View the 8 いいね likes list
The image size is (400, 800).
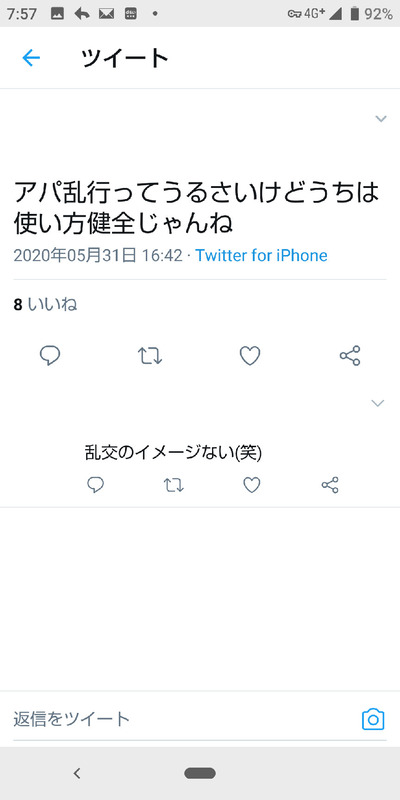[45, 305]
